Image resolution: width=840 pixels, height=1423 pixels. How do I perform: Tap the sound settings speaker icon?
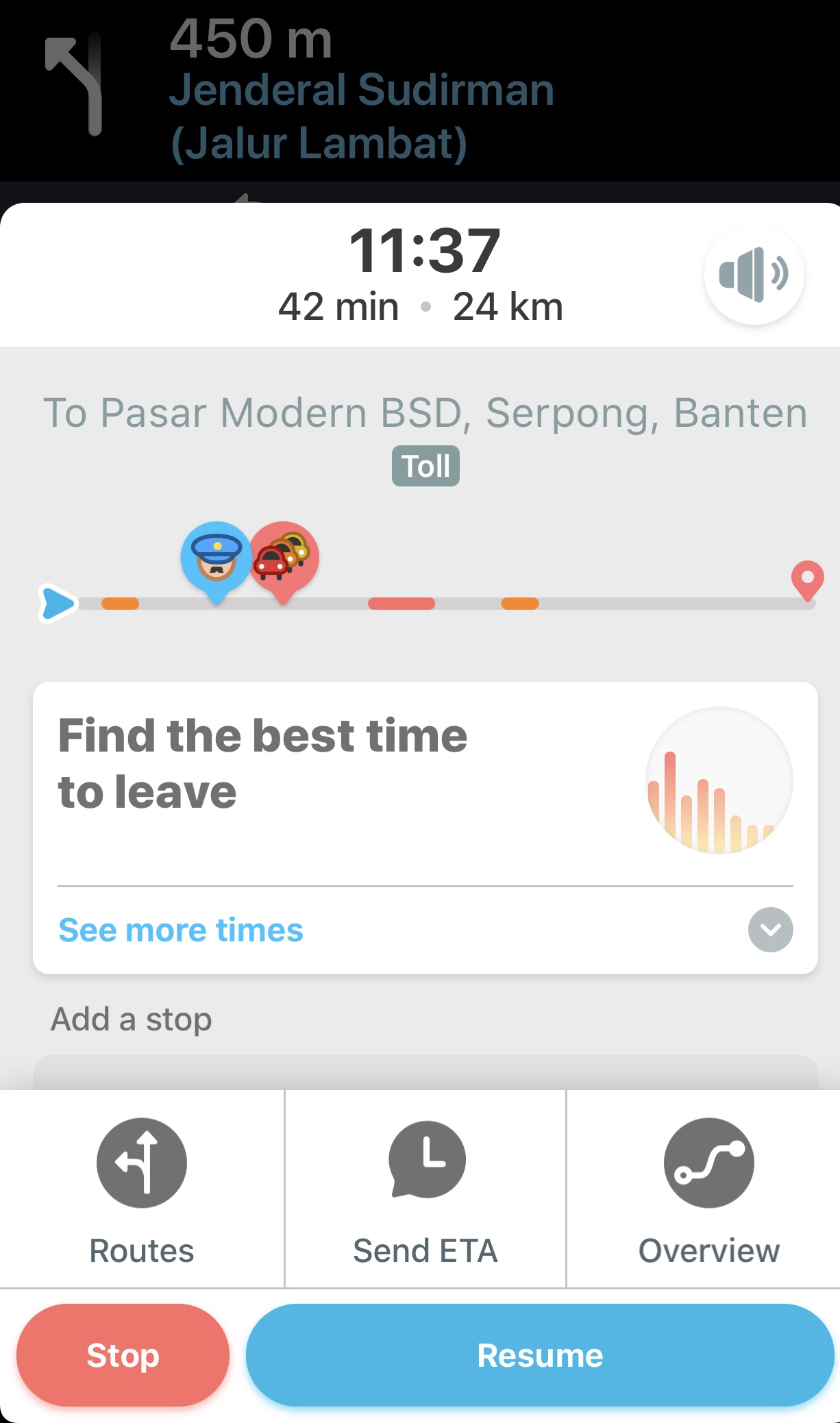coord(754,275)
